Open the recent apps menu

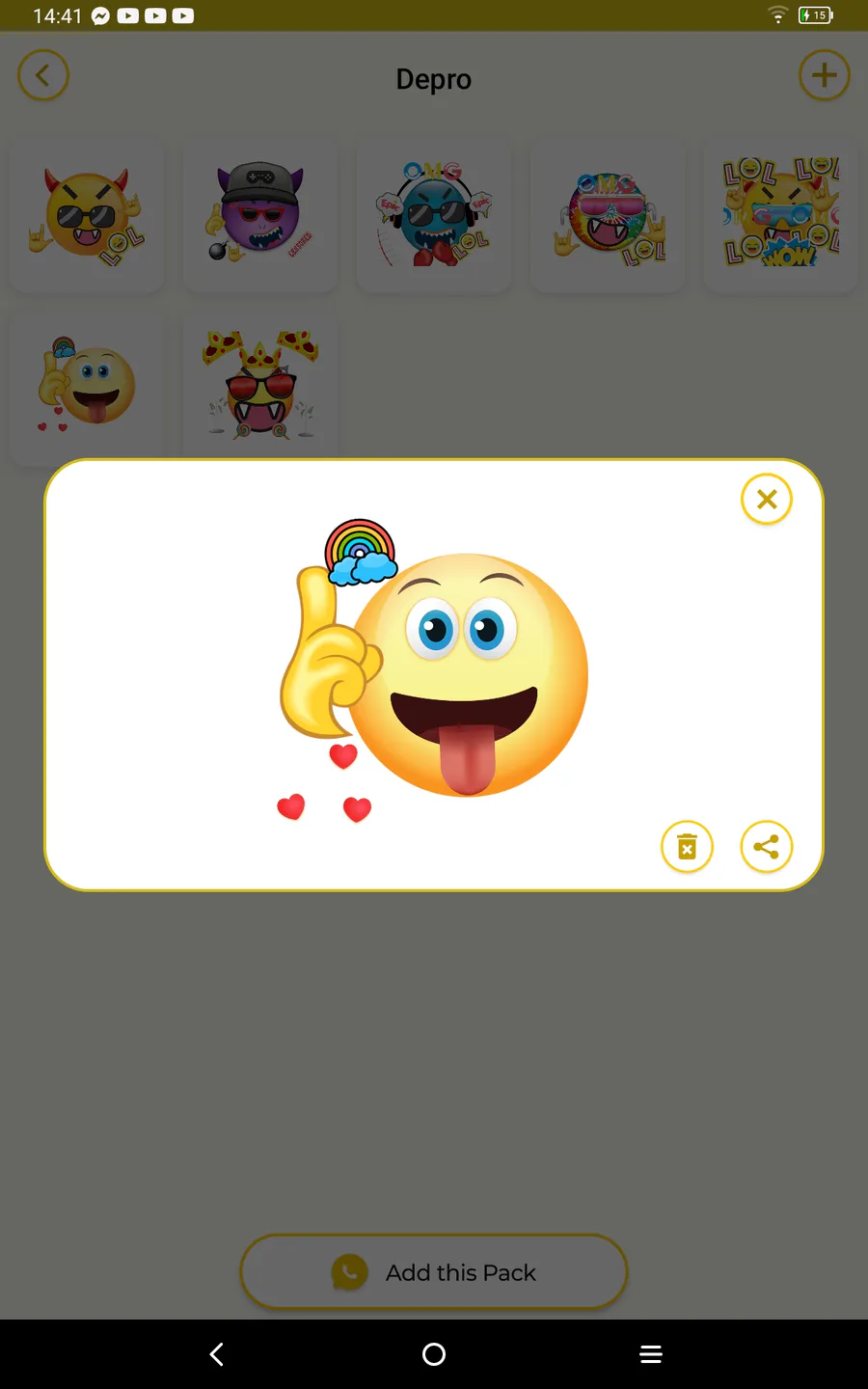[651, 1354]
